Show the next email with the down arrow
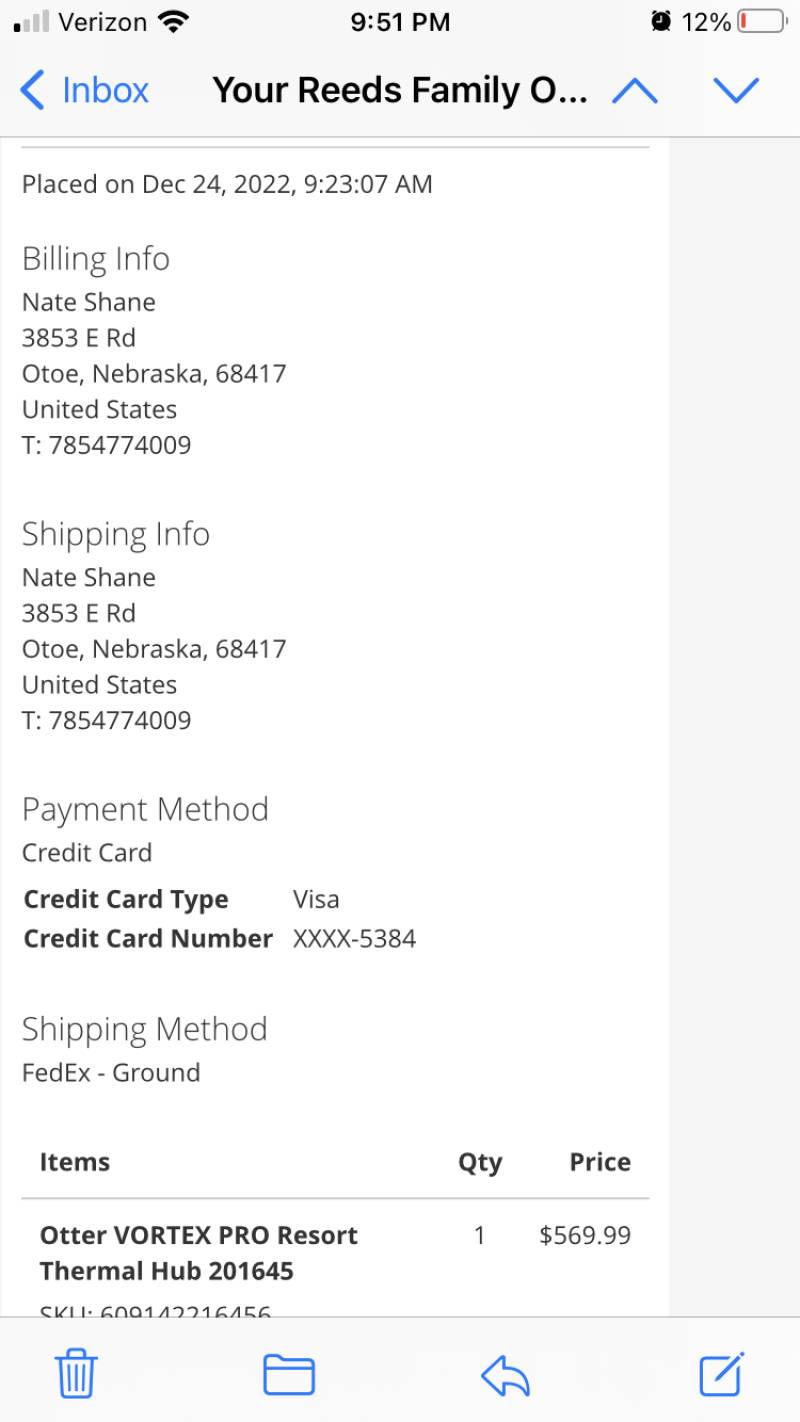Image resolution: width=800 pixels, height=1422 pixels. 737,91
